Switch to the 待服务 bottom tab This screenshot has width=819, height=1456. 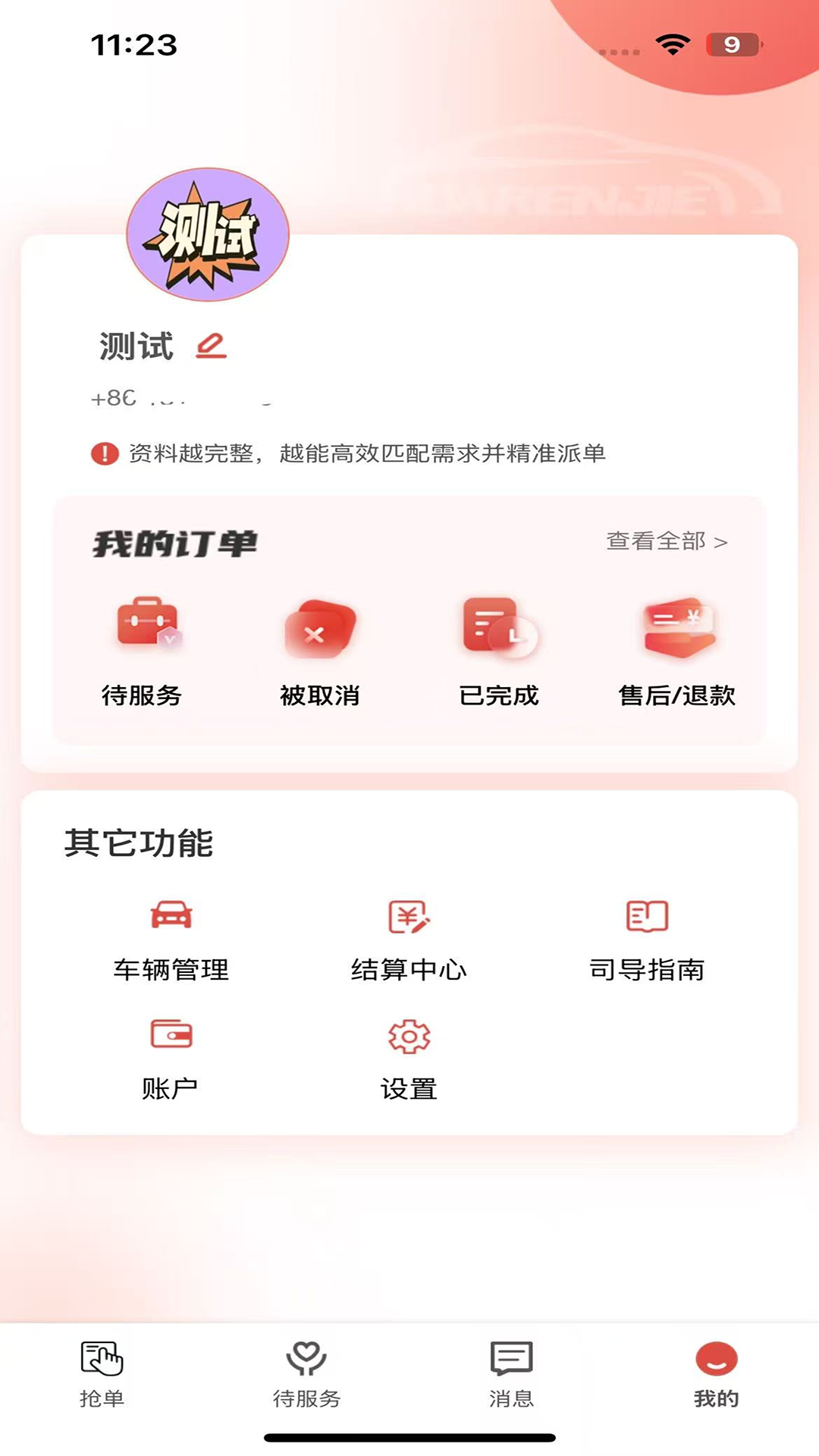tap(306, 1373)
